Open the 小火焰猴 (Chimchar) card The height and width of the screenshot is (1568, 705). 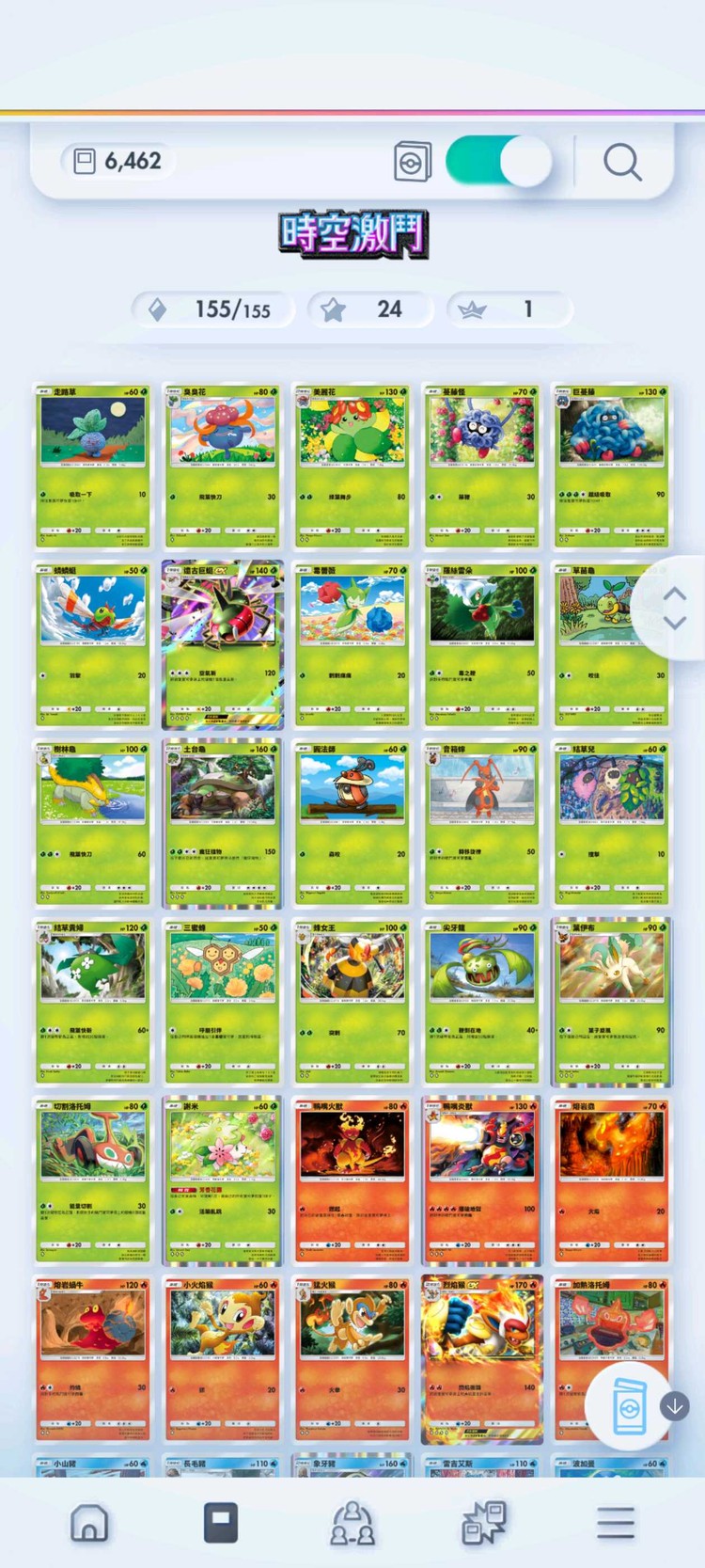[x=223, y=1359]
